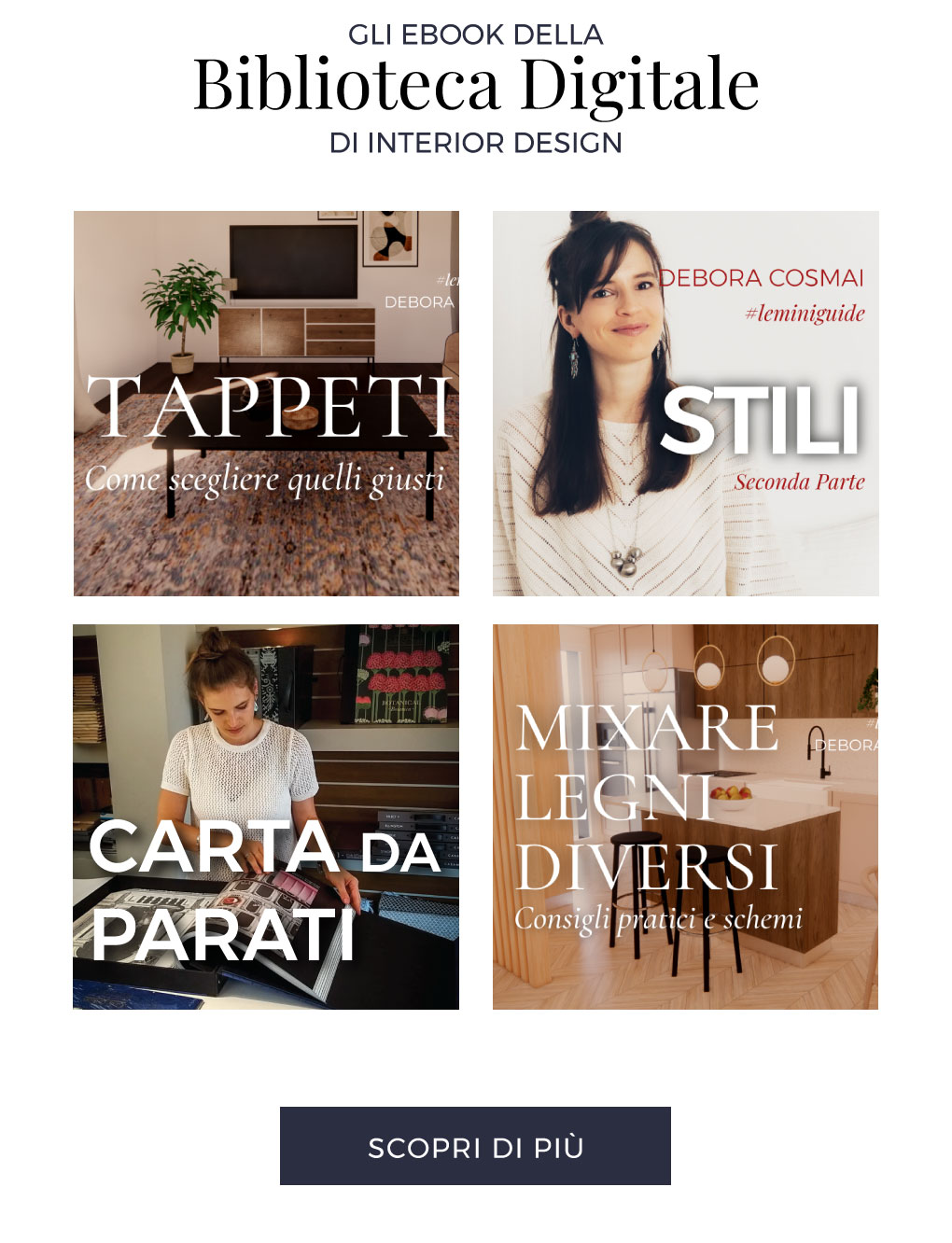This screenshot has width=952, height=1243.
Task: Open the Stili Seconda Parte ebook
Action: (685, 403)
